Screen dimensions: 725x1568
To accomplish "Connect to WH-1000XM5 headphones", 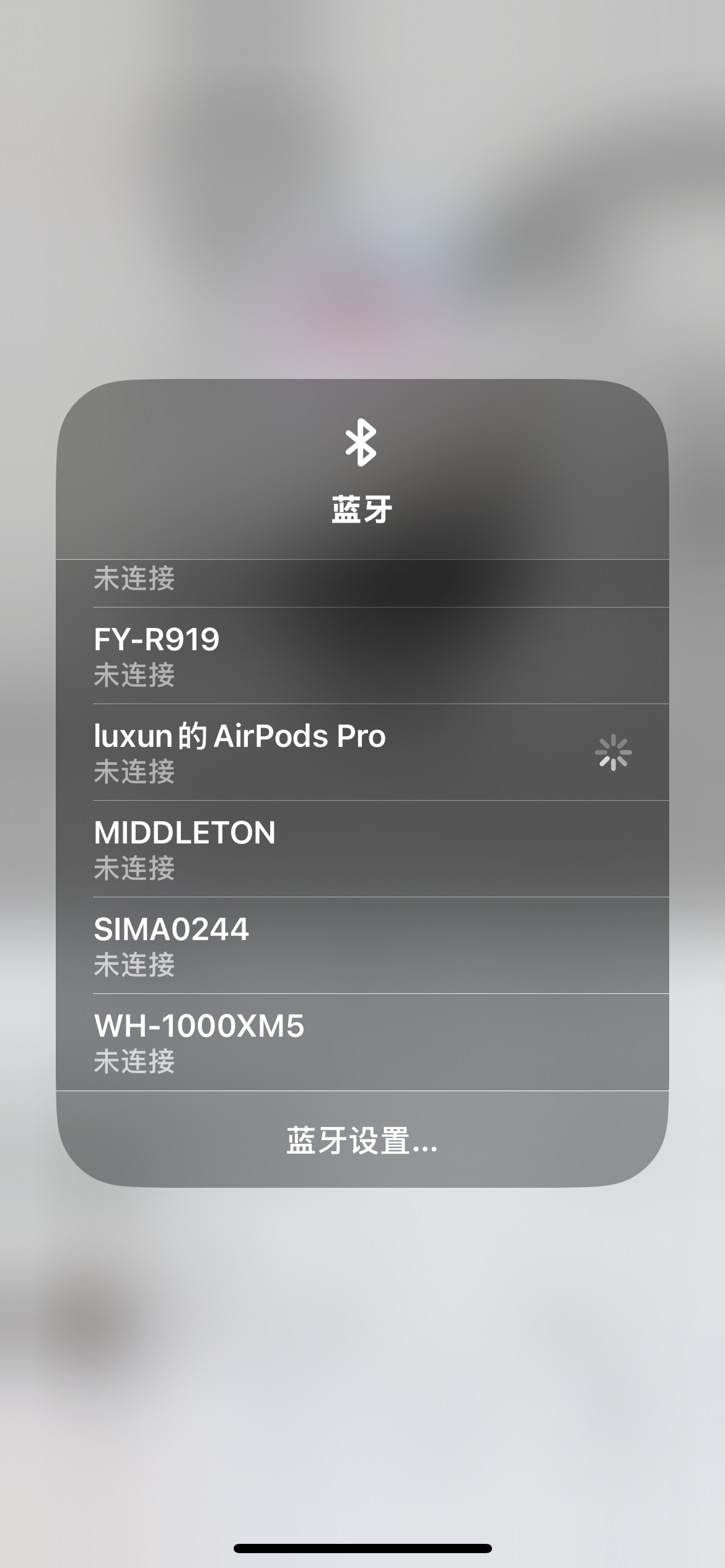I will tap(362, 1042).
